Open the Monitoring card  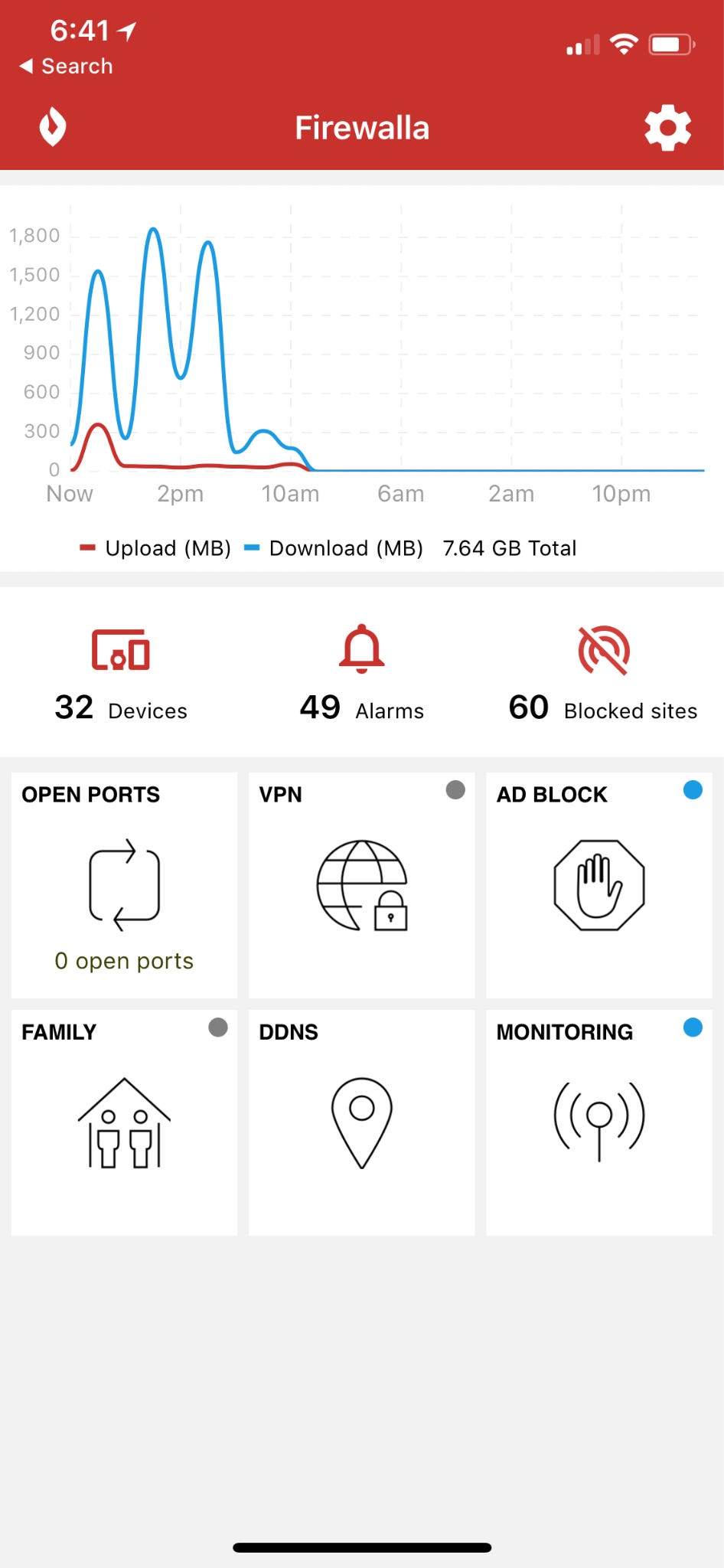point(599,1122)
